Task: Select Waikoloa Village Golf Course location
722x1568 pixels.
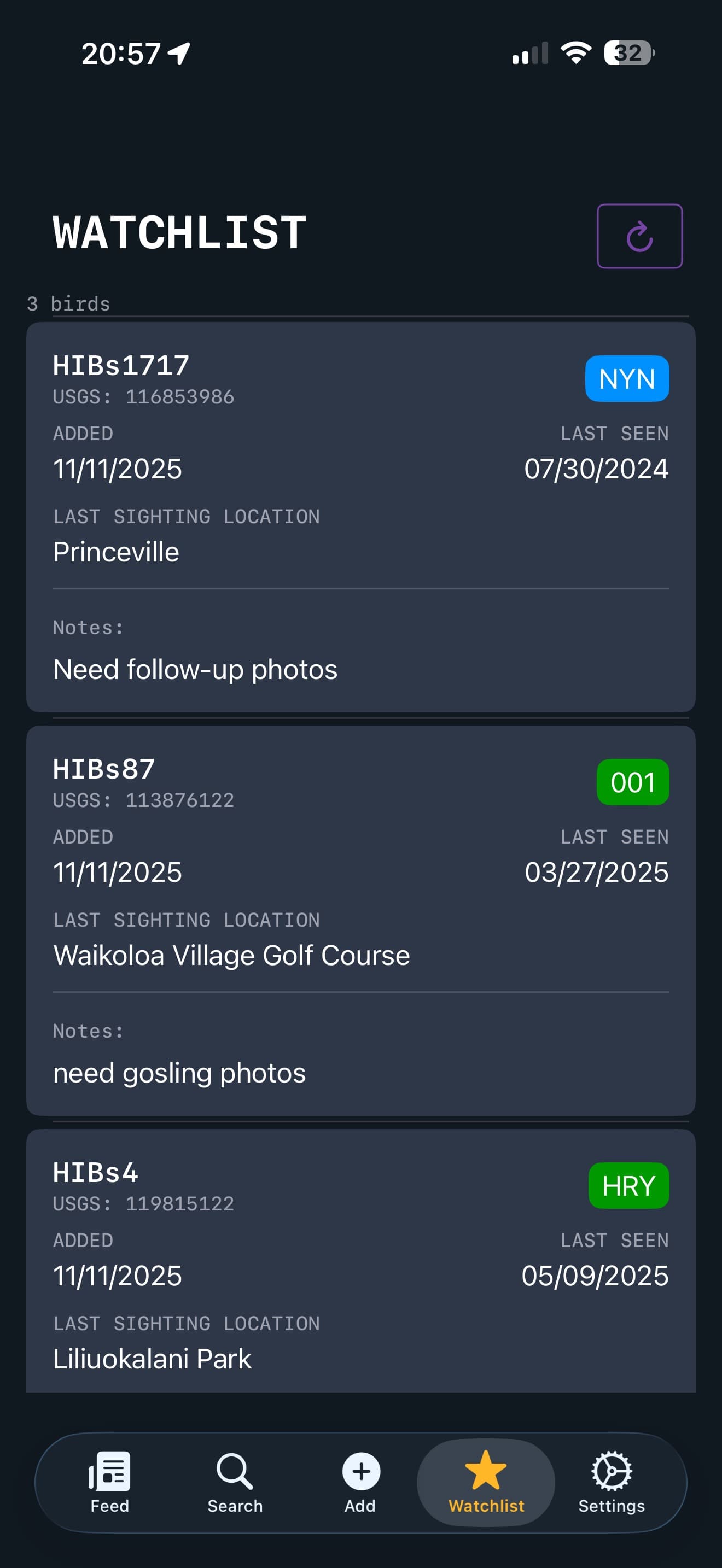Action: [x=231, y=955]
